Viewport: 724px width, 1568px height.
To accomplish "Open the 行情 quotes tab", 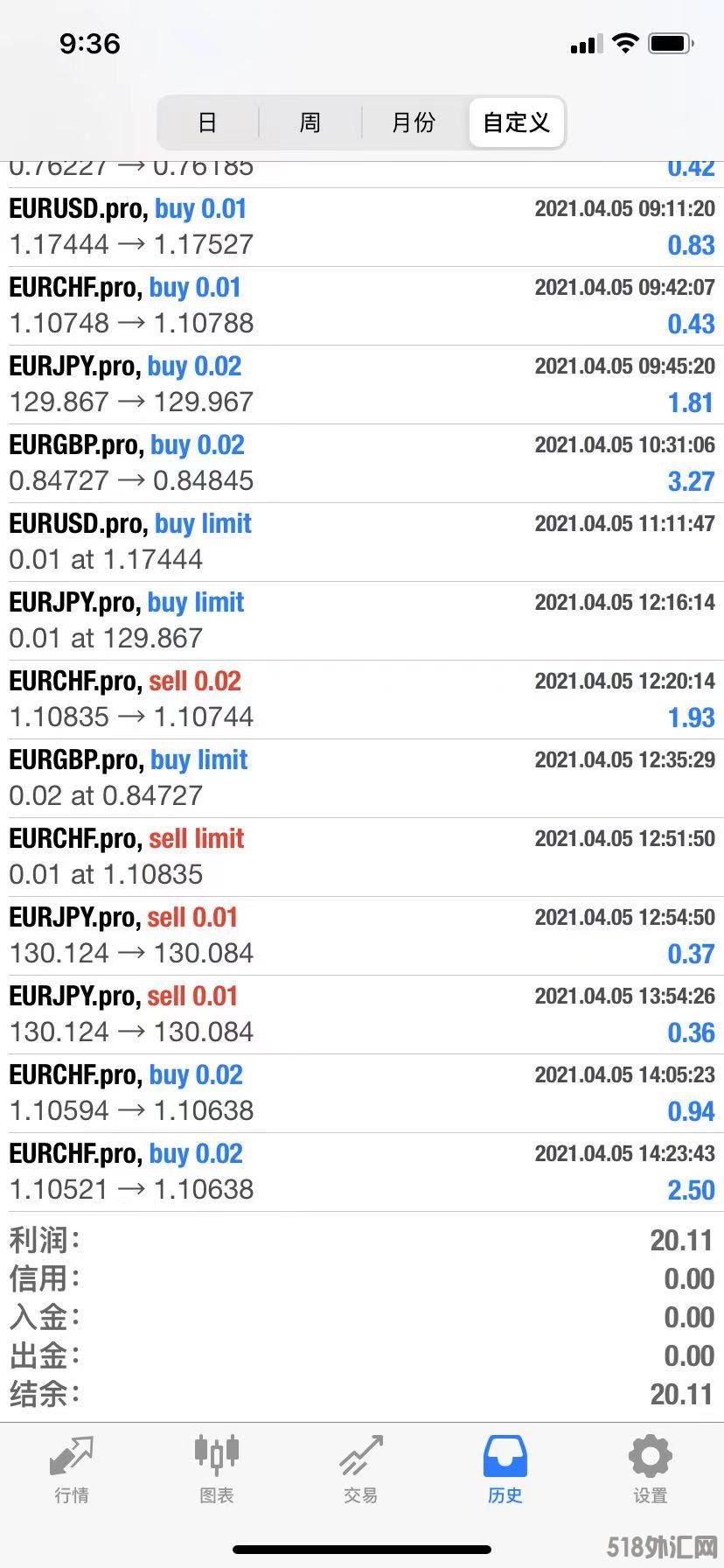I will [x=72, y=1470].
